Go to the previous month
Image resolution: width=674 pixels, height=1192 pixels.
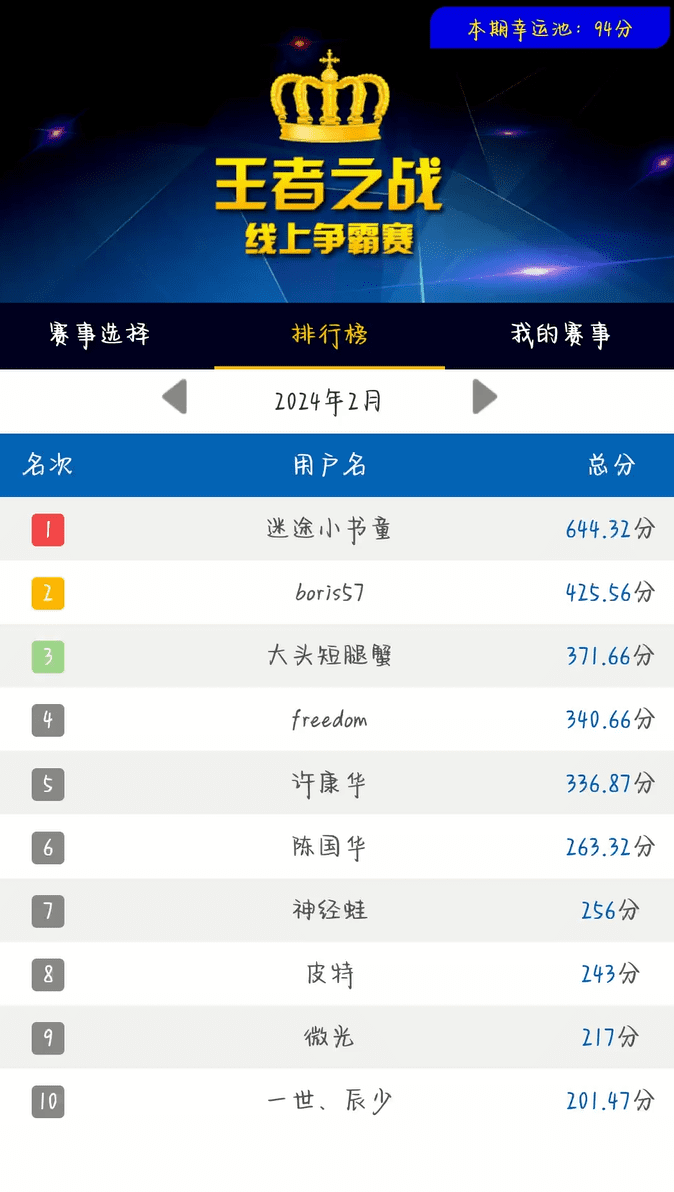tap(175, 397)
